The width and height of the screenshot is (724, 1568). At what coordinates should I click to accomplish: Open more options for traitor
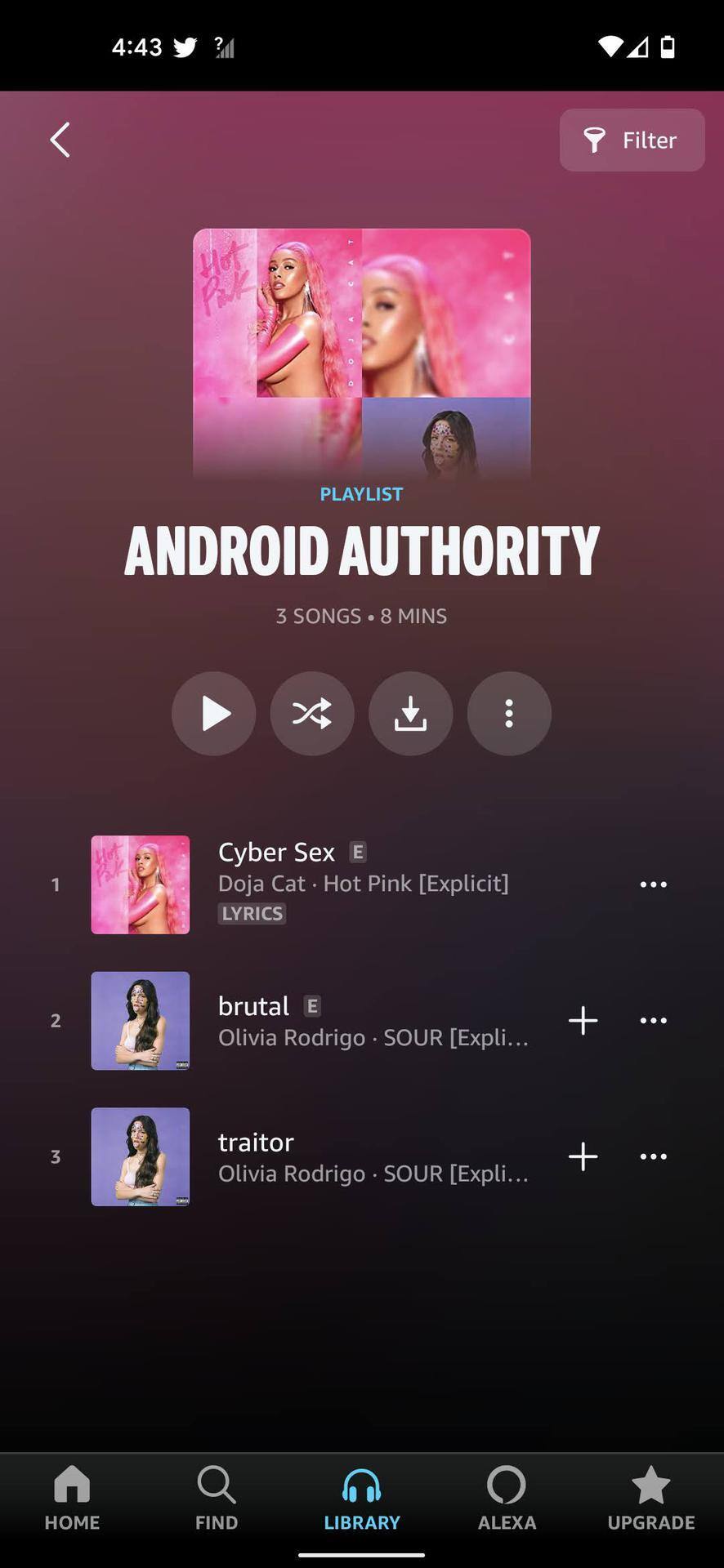coord(653,1156)
